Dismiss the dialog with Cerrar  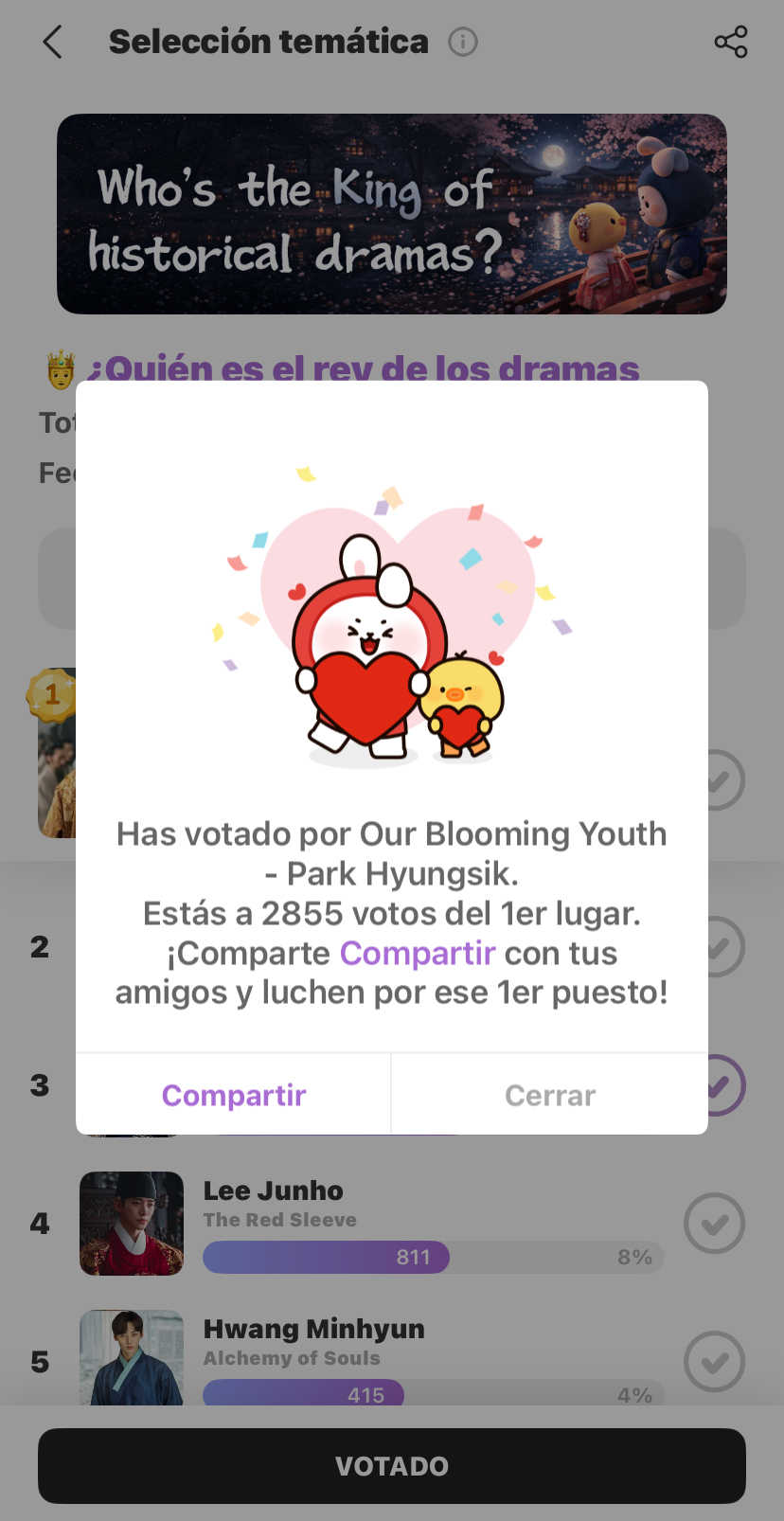pos(549,1095)
